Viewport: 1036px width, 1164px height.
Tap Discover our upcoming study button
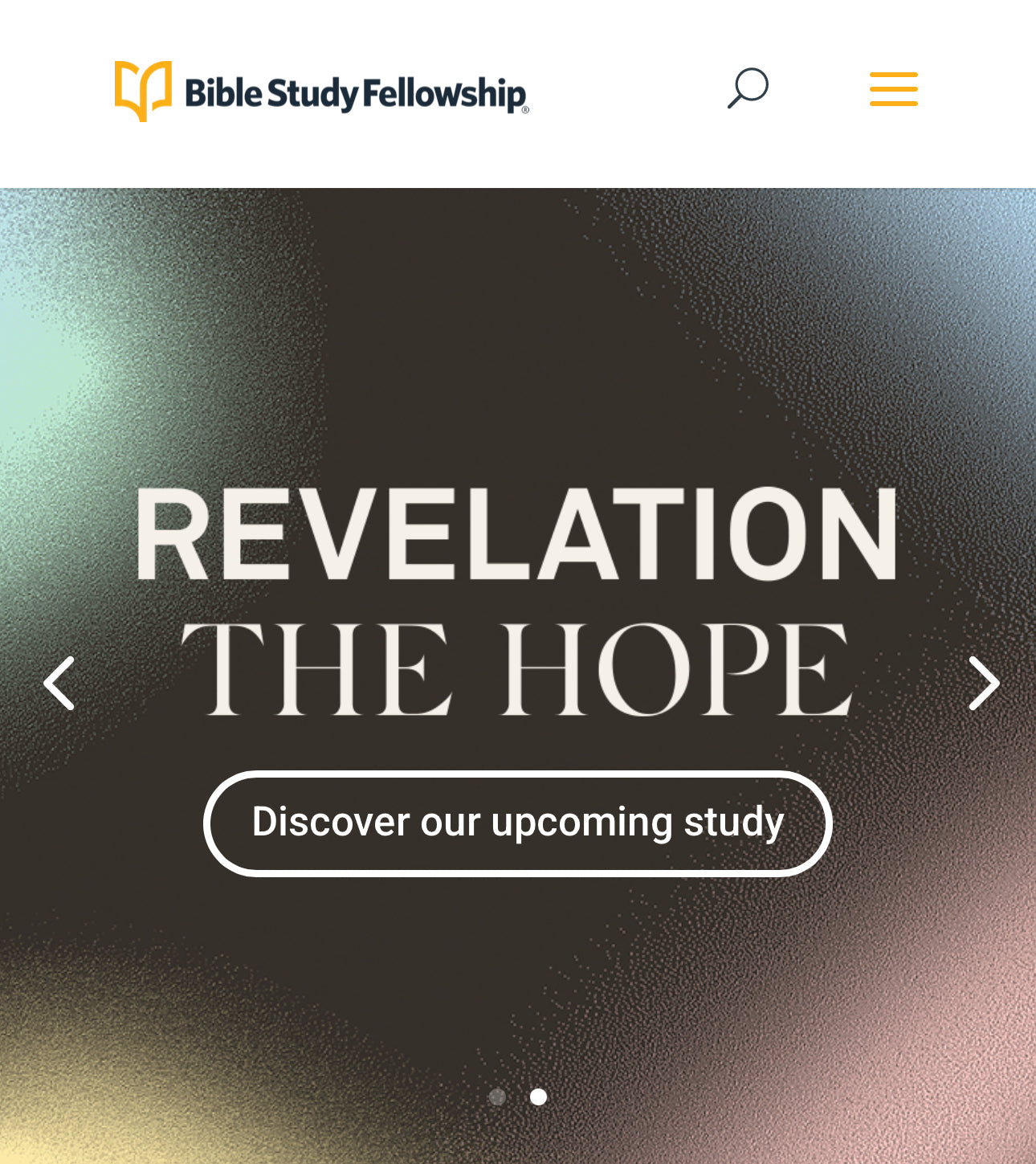(518, 823)
